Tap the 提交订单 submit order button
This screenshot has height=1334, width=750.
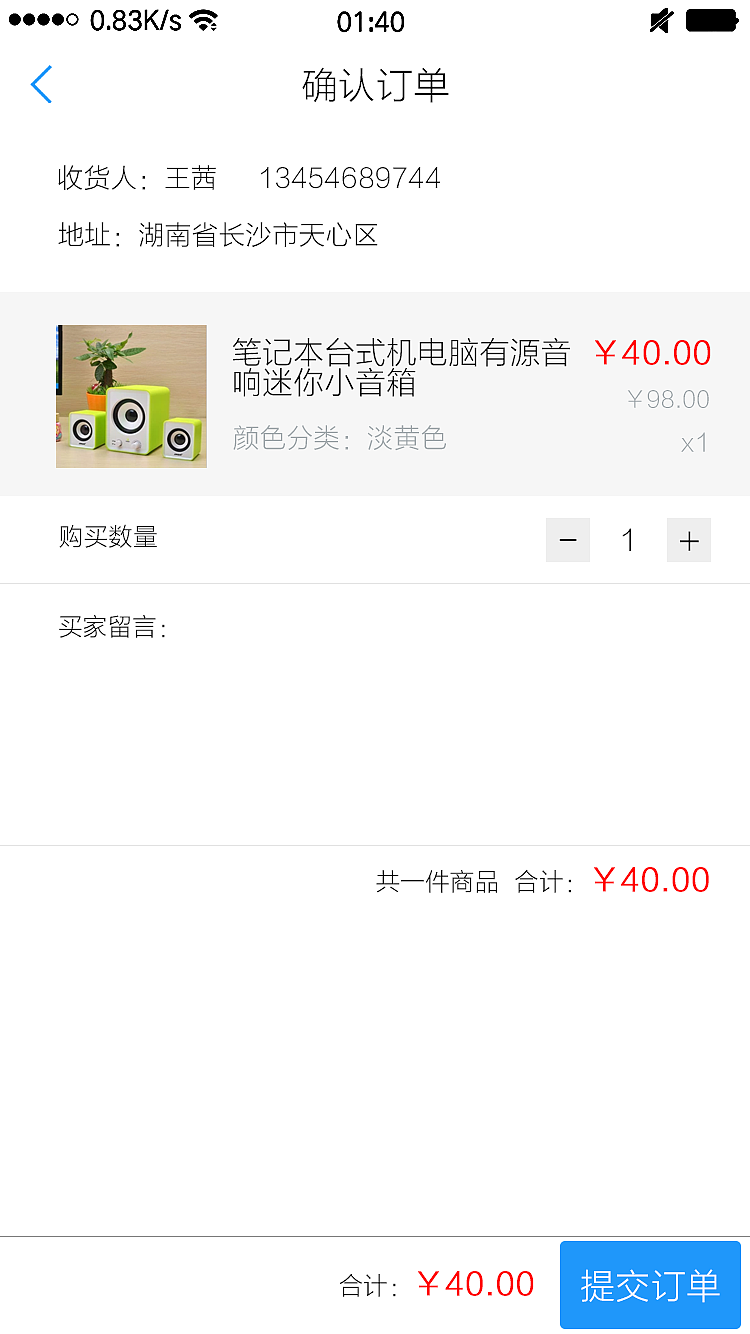tap(650, 1284)
